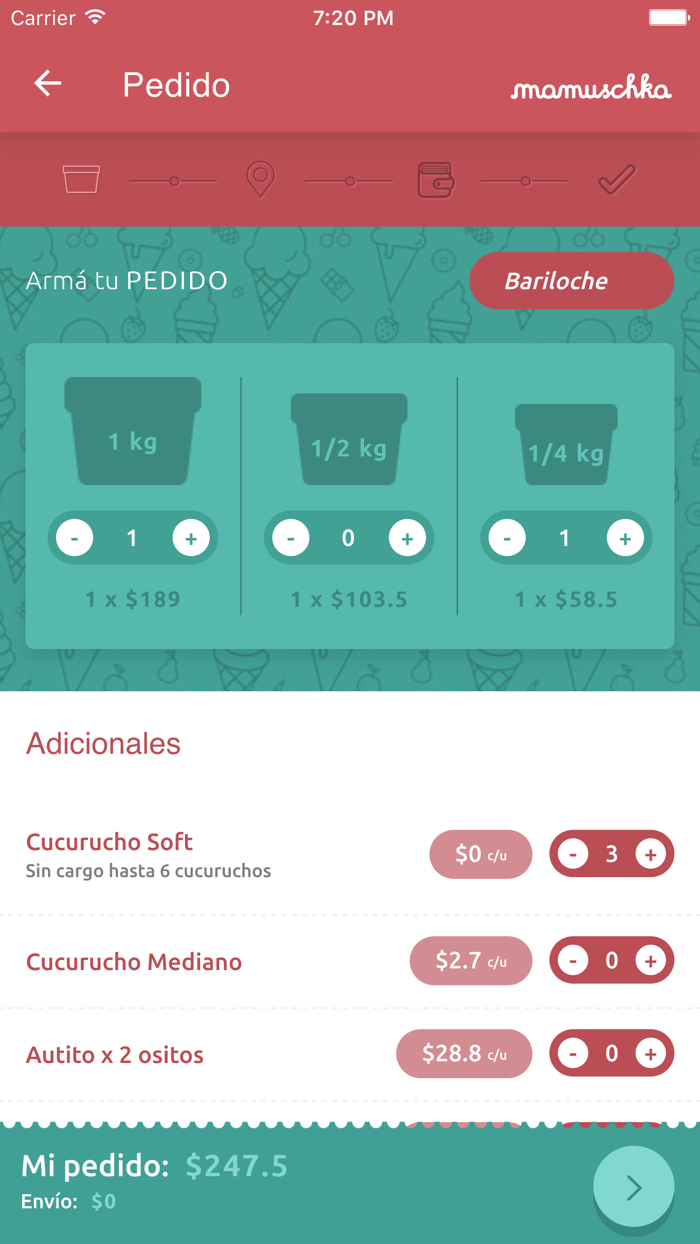The height and width of the screenshot is (1244, 700).
Task: Increase the 1/4 kg quantity
Action: (x=625, y=538)
